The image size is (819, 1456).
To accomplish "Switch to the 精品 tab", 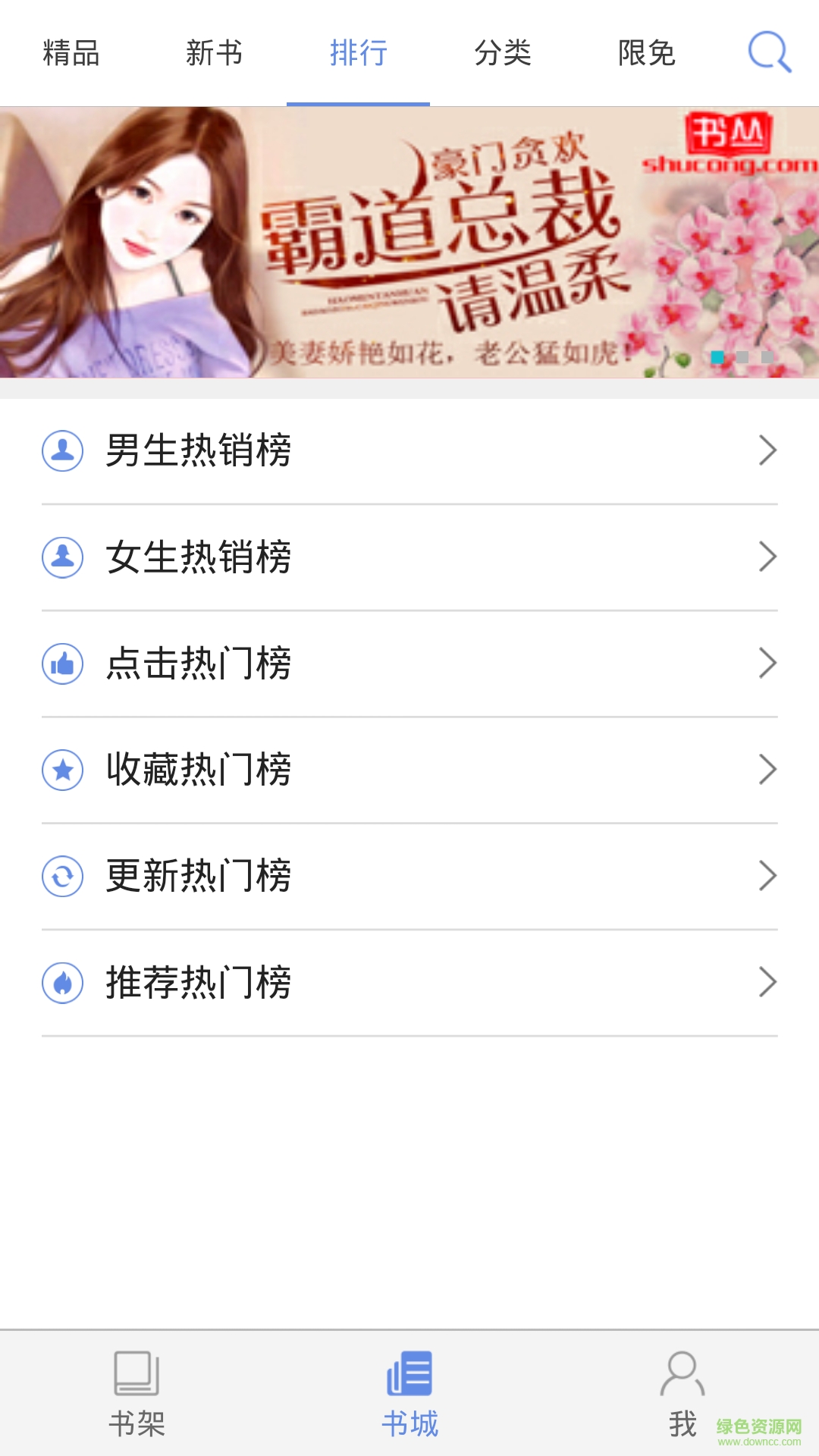I will pyautogui.click(x=71, y=54).
